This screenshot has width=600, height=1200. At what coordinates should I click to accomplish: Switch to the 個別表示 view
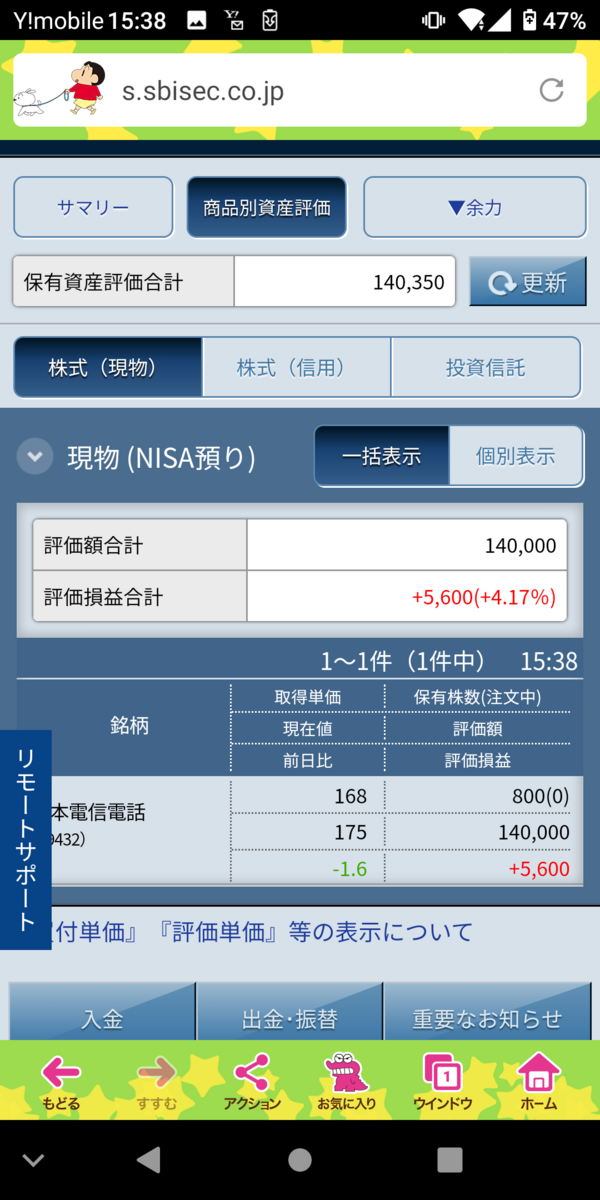click(515, 456)
